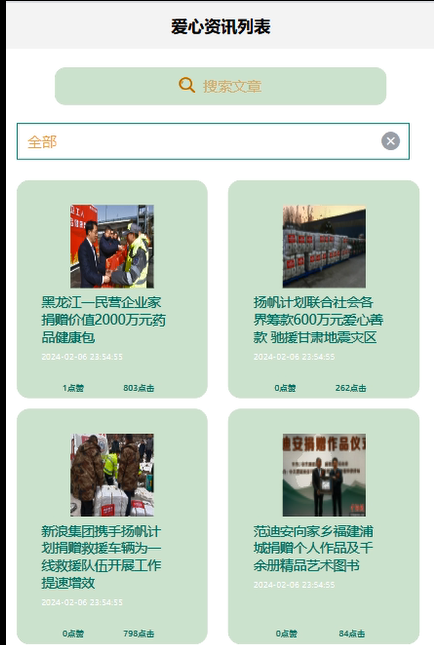Open the 扬帆计划联合社会各界 article card
This screenshot has height=645, width=434.
click(324, 289)
